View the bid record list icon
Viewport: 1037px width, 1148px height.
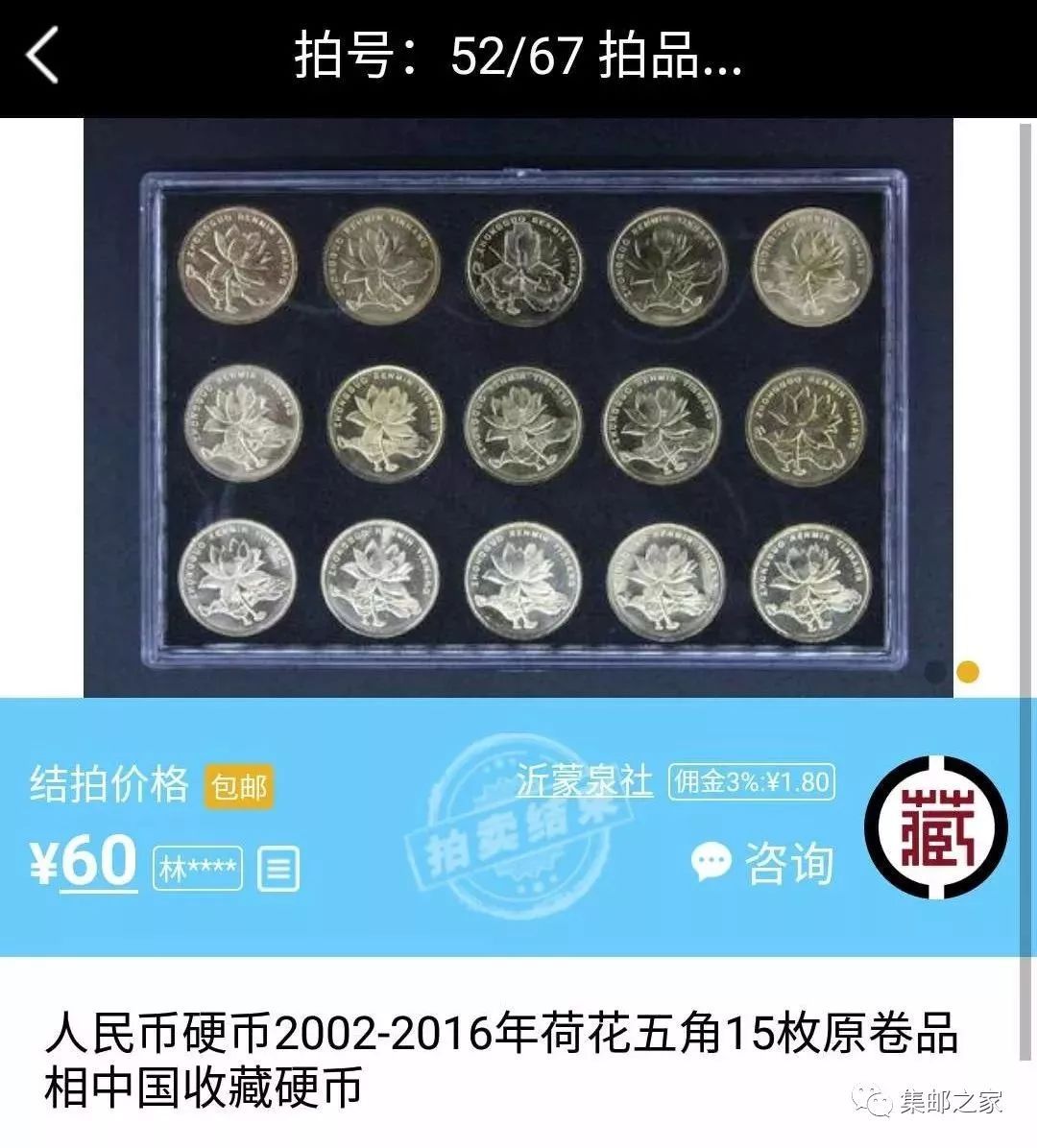point(279,869)
